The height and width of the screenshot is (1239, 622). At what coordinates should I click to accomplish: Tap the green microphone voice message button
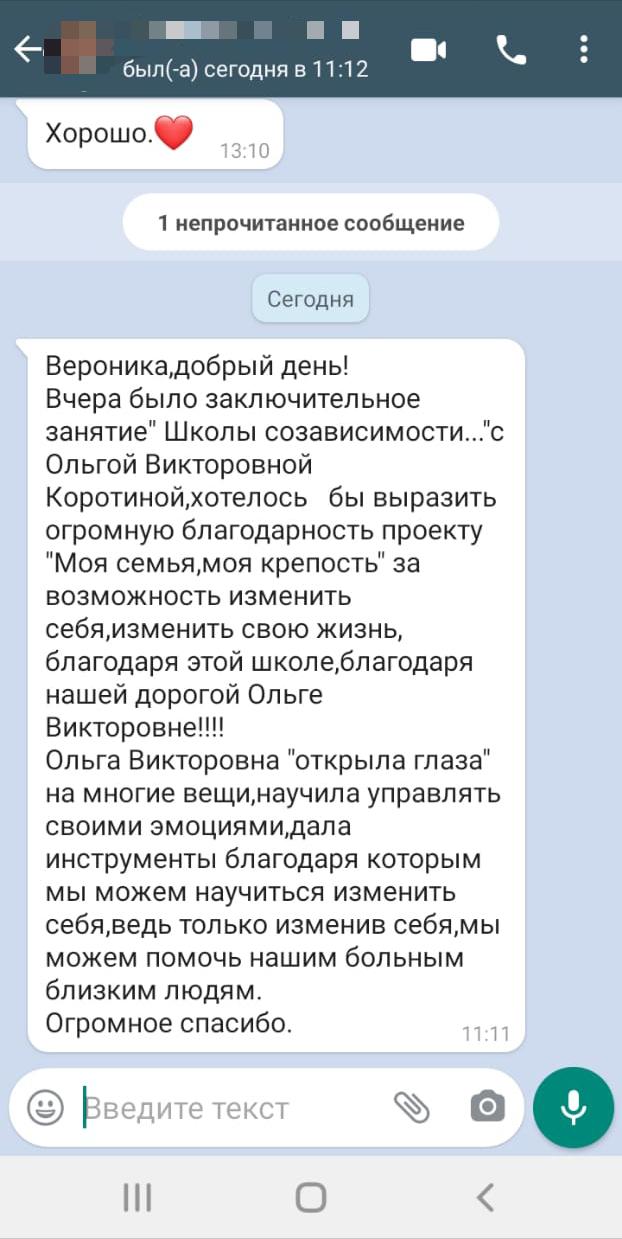click(x=573, y=1107)
